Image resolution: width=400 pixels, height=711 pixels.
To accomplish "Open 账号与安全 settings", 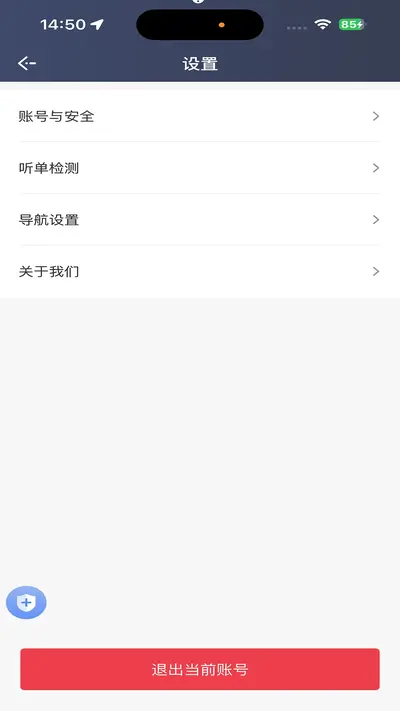I will point(200,116).
